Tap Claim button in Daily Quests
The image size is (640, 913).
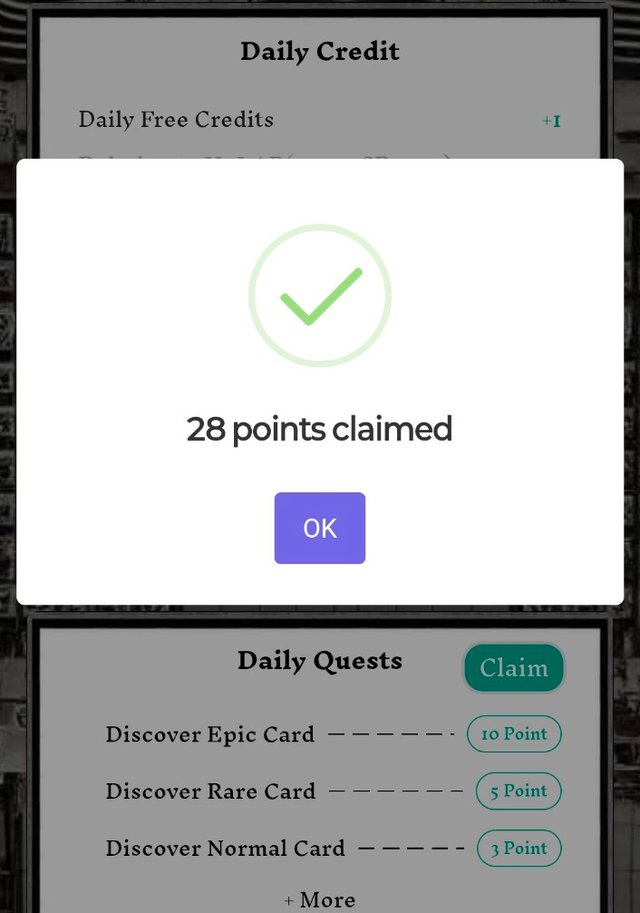pyautogui.click(x=514, y=668)
